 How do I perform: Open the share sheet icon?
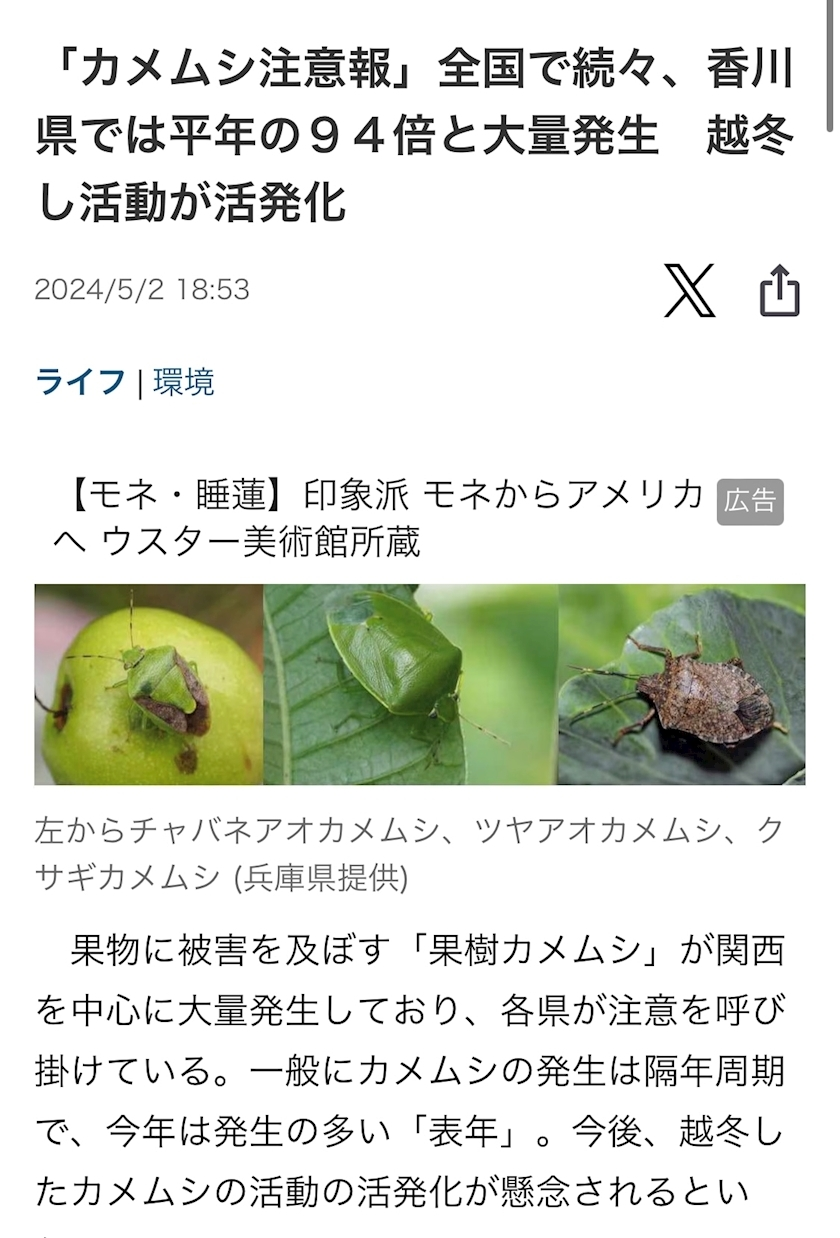779,291
